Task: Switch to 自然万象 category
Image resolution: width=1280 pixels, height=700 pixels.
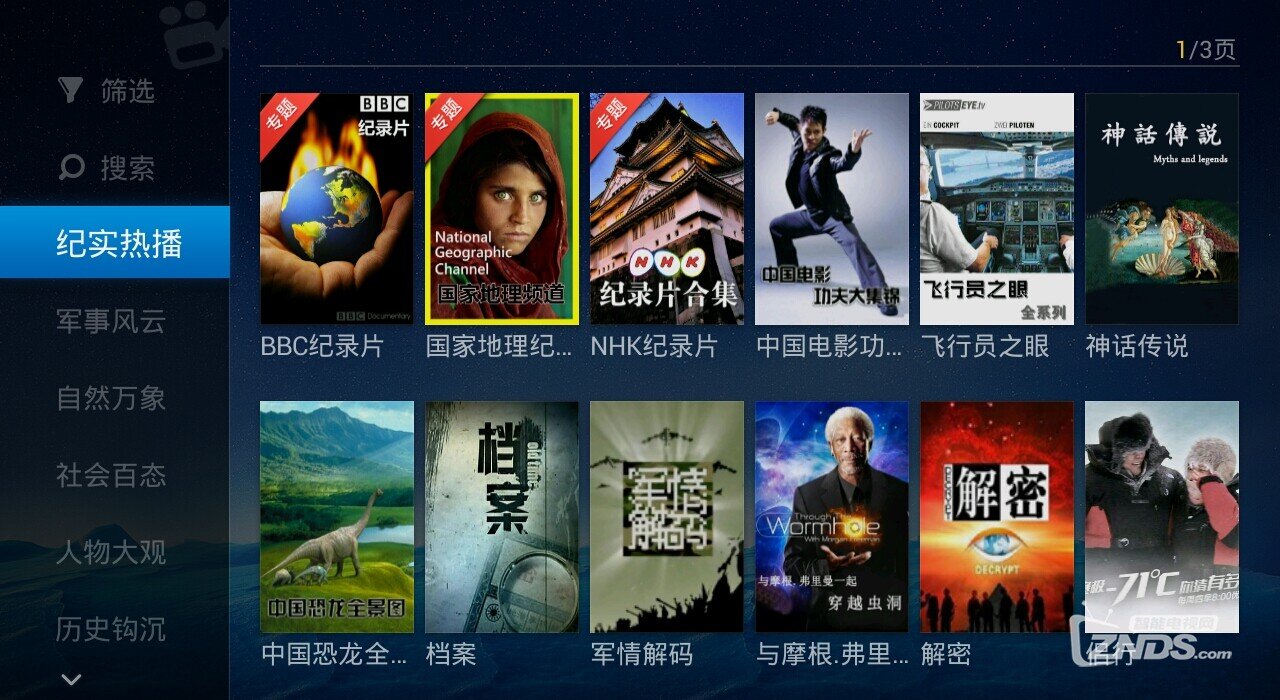Action: click(111, 398)
